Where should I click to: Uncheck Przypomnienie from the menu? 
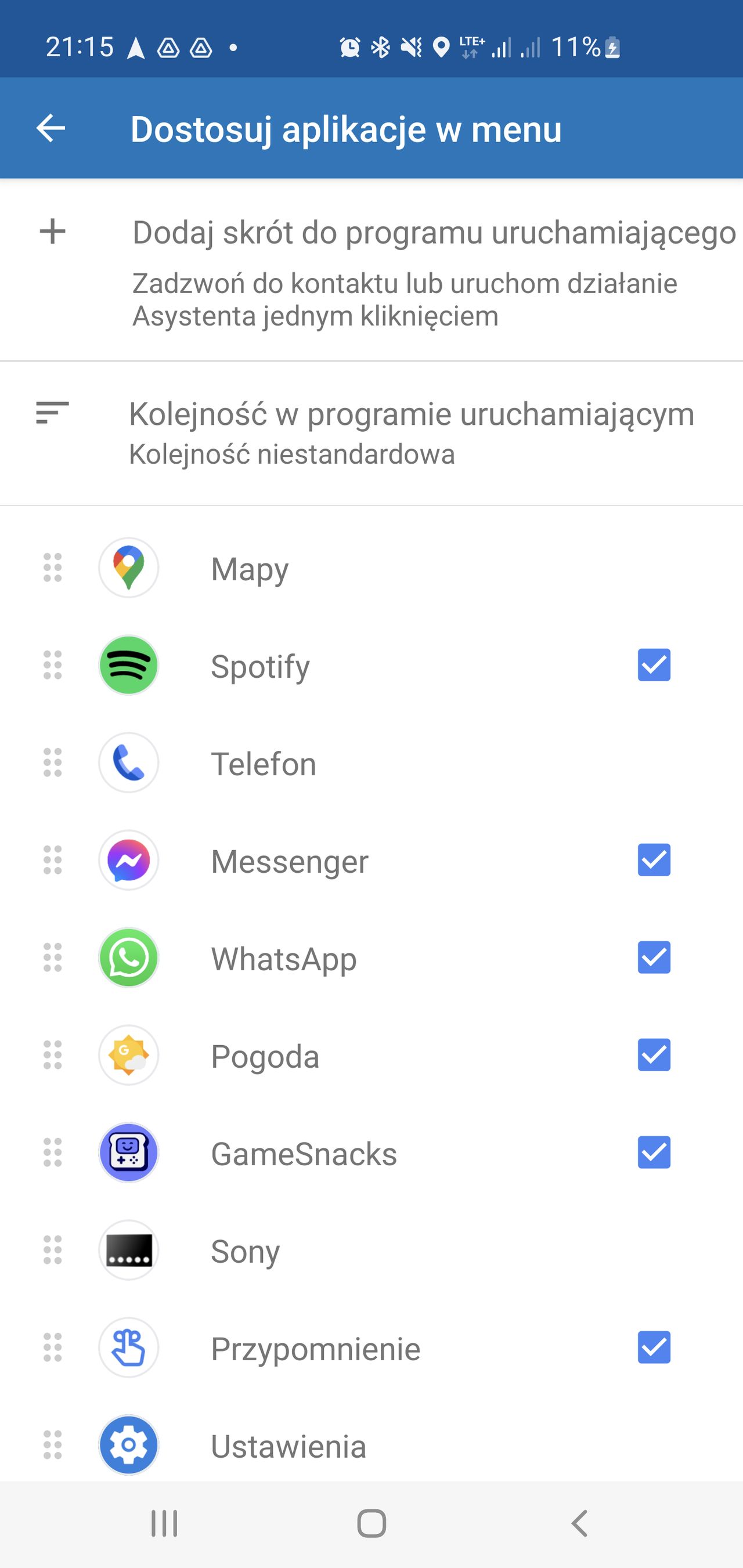[x=654, y=1348]
